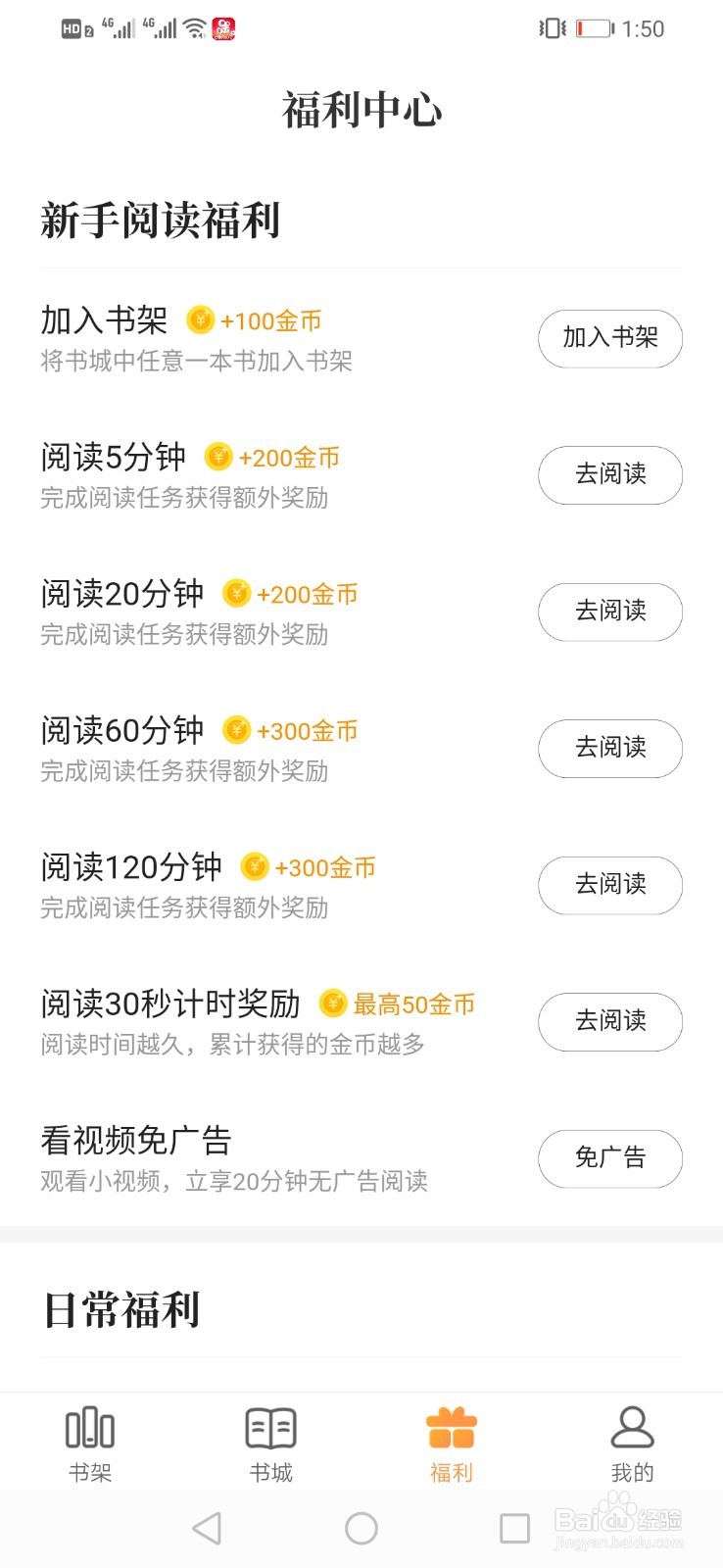Tap 去阅读 for the 阅读5分钟 task
Image resolution: width=723 pixels, height=1568 pixels.
coord(610,474)
